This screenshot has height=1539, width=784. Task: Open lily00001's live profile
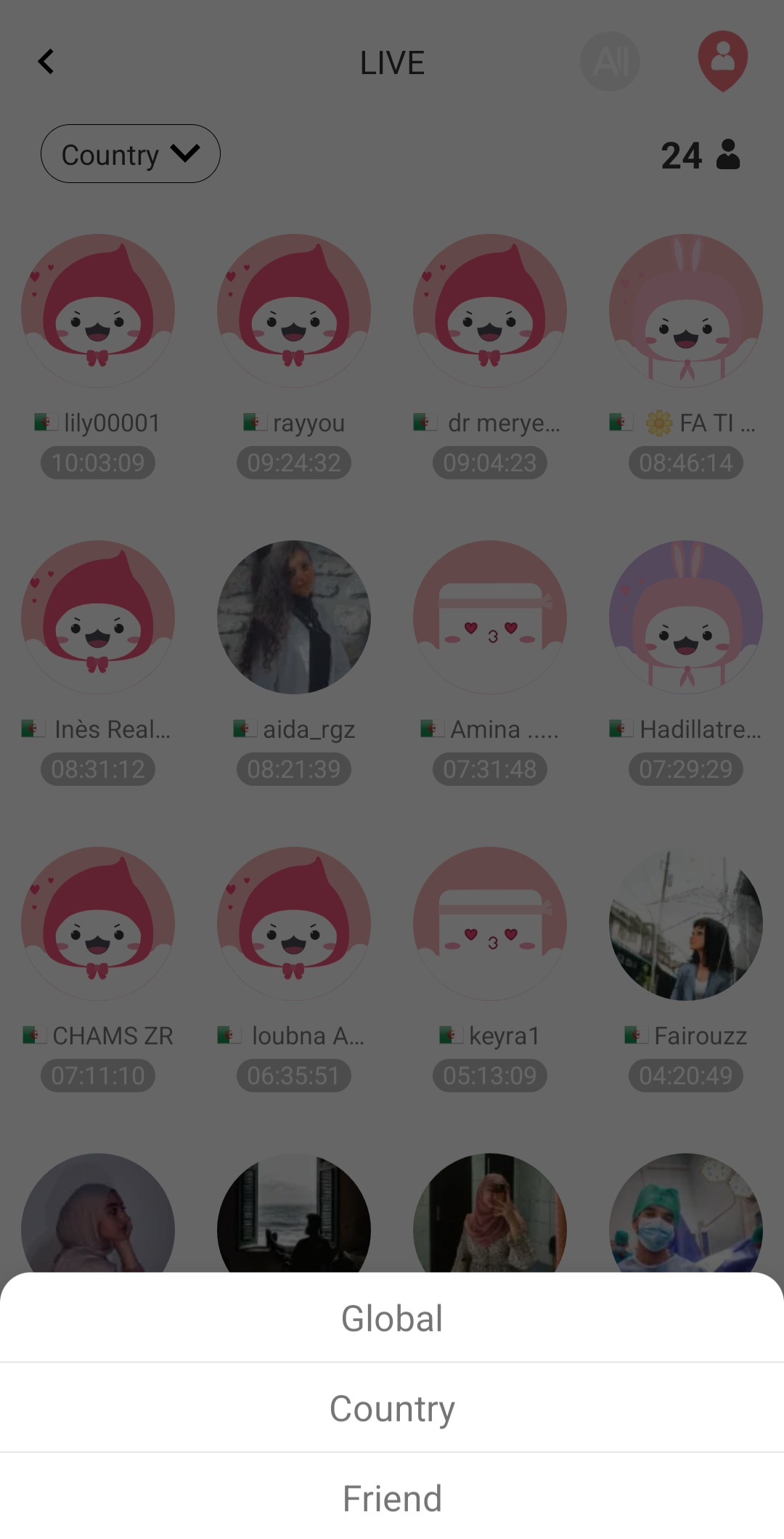click(98, 311)
